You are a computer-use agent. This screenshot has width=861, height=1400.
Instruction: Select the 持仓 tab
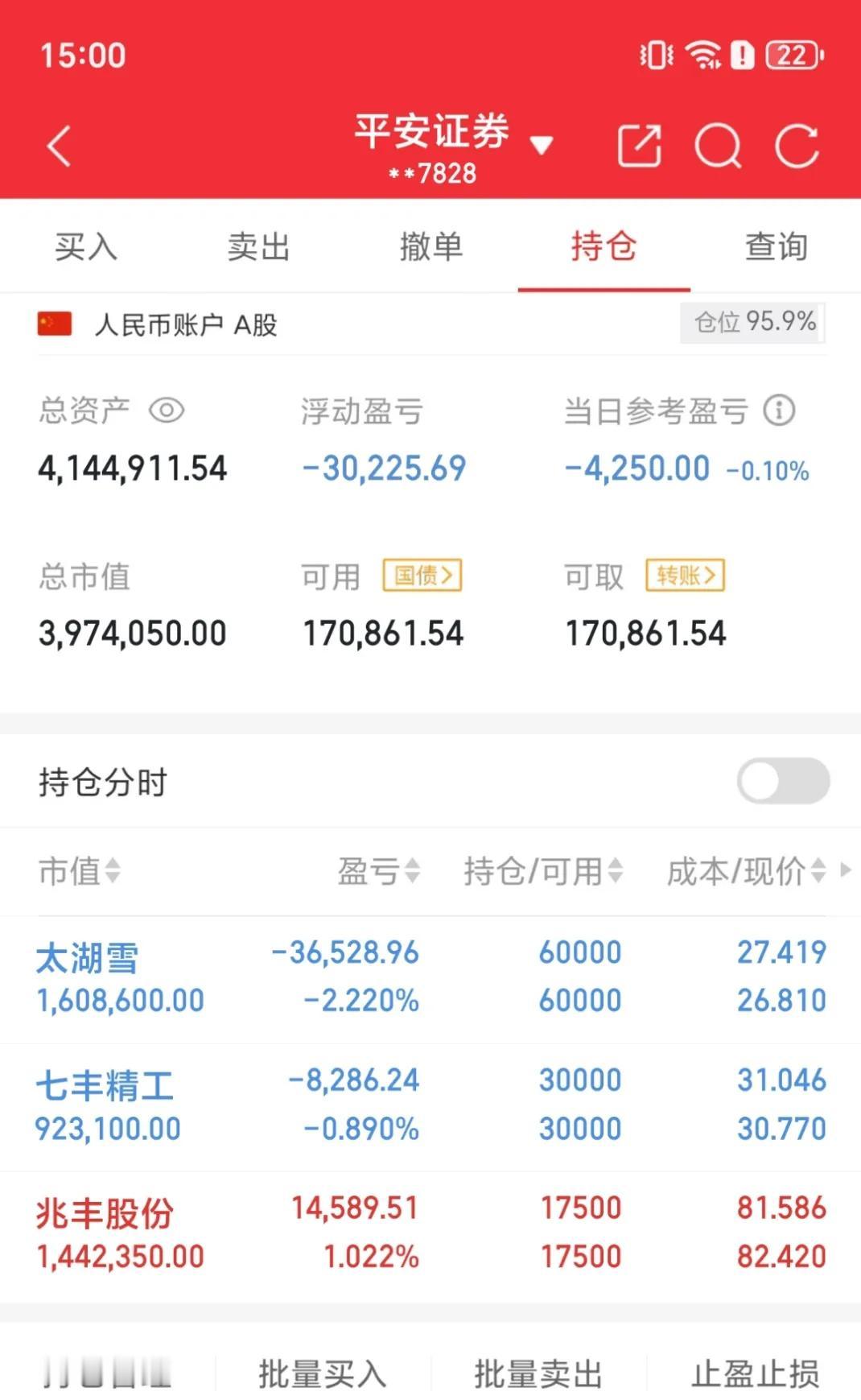[x=604, y=246]
